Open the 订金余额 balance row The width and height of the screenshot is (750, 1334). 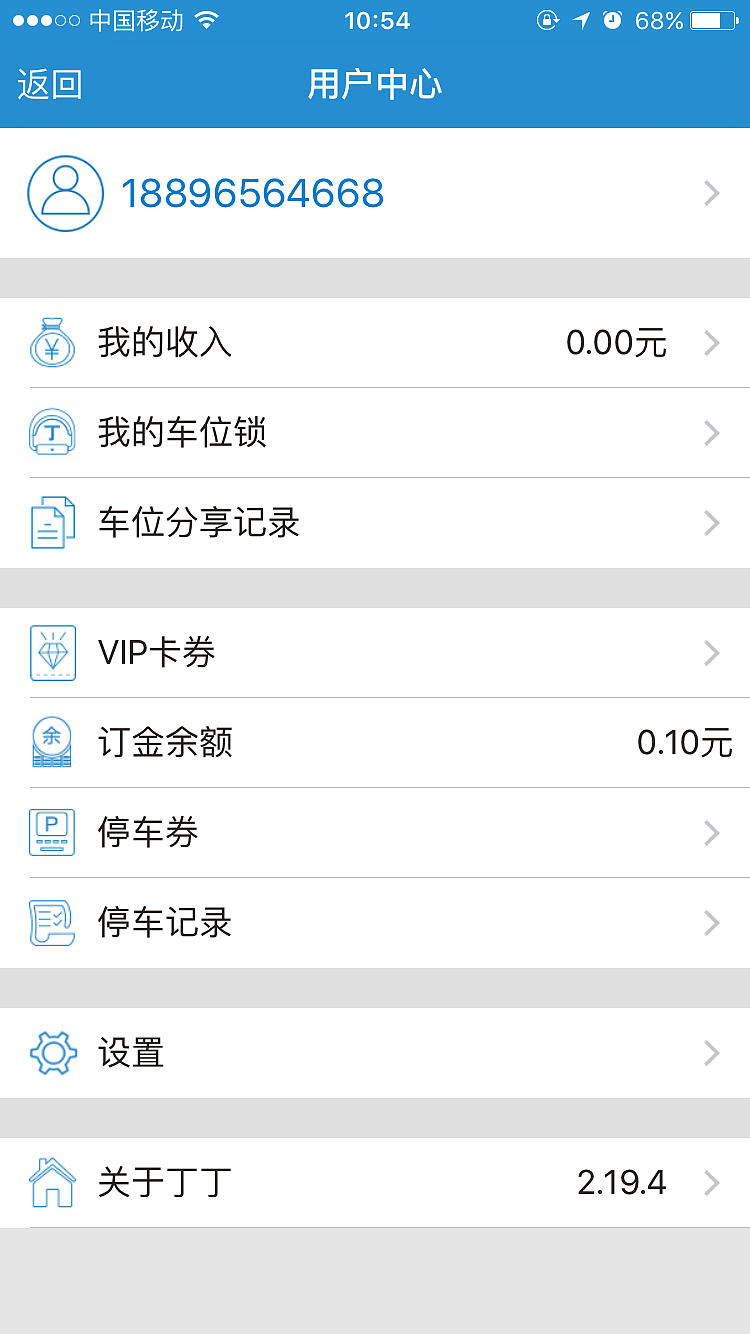[x=375, y=743]
